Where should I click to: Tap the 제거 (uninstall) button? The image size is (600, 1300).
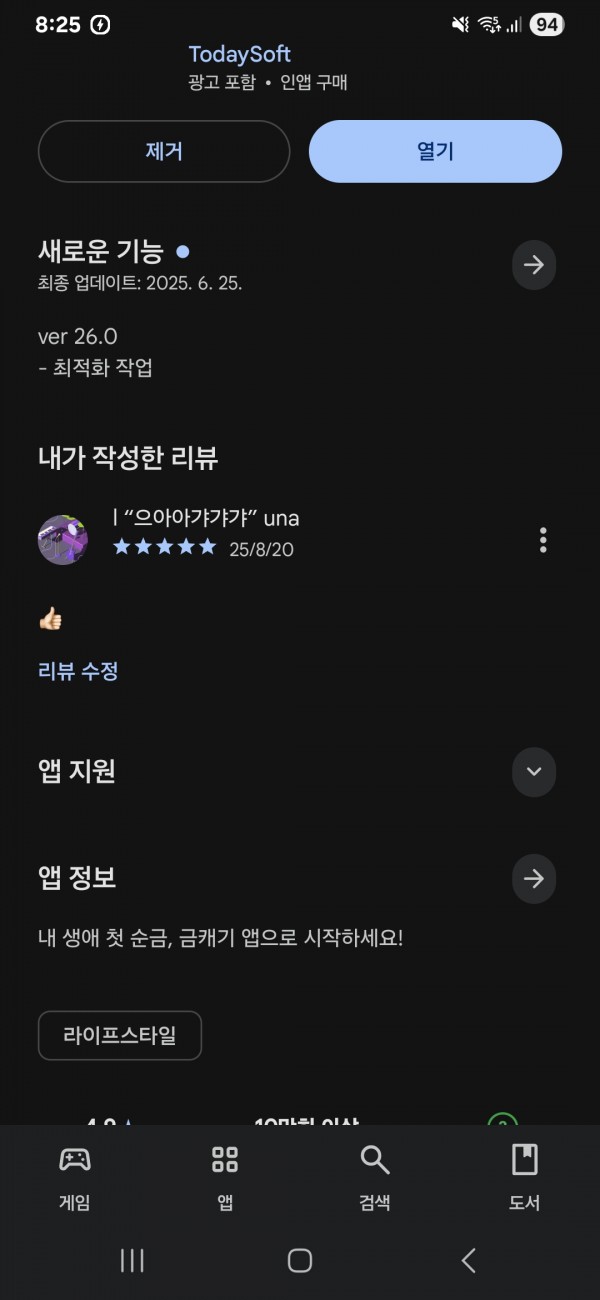coord(164,152)
